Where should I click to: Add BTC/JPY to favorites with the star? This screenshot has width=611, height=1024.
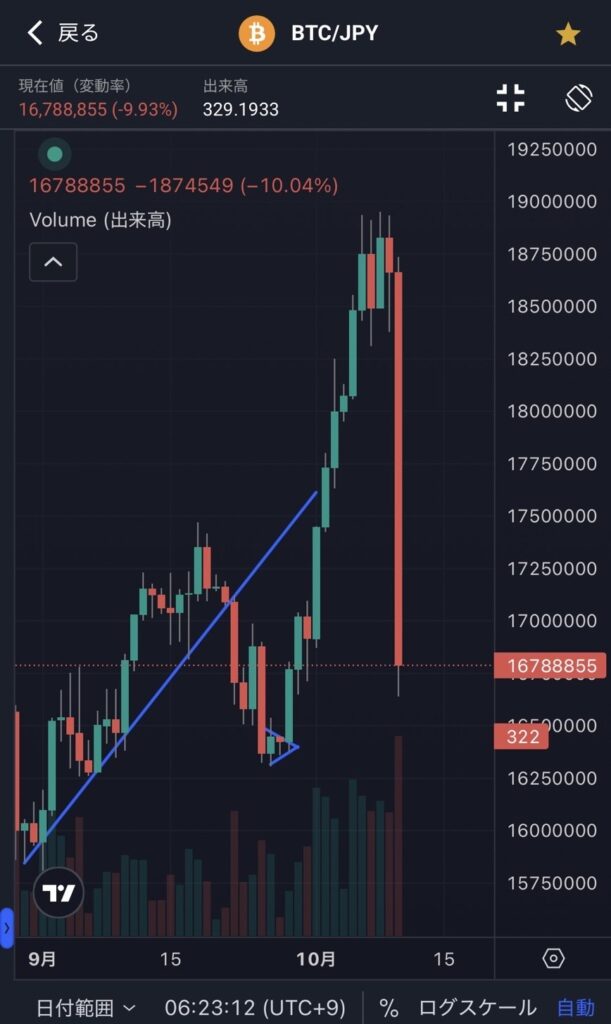[568, 35]
